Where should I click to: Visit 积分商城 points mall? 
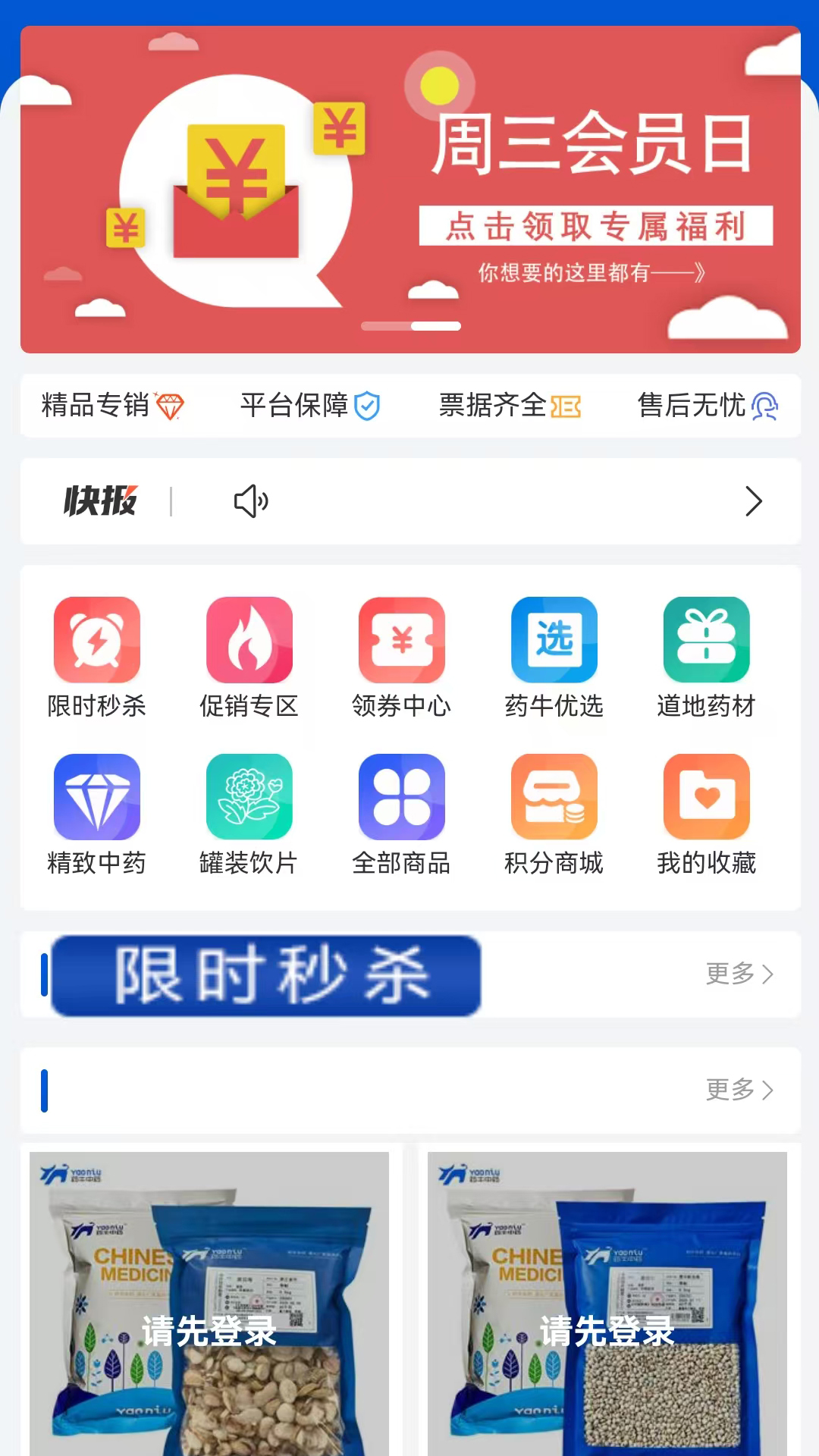(554, 814)
